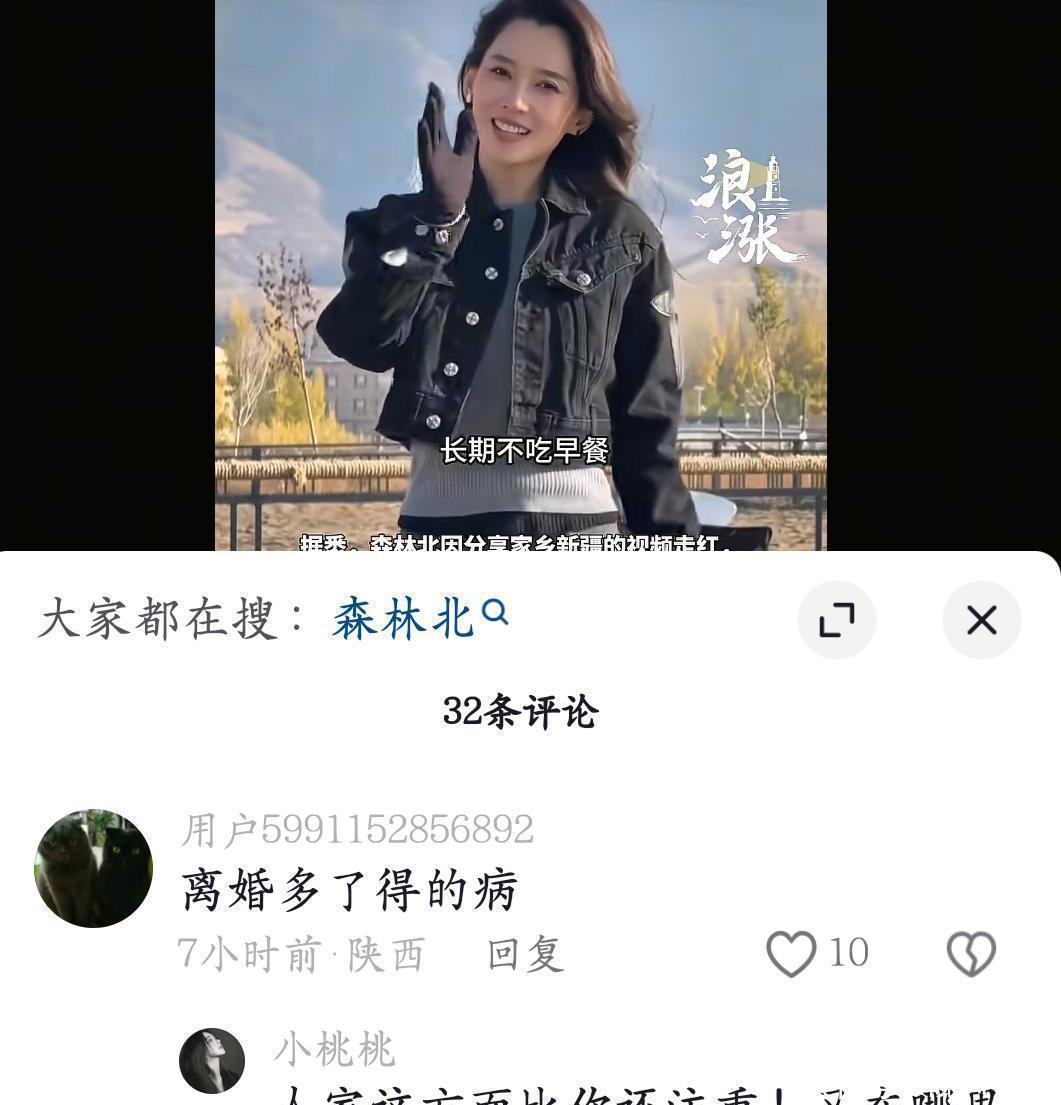
Task: Open profile picture of 用户5991152856892
Action: point(93,868)
